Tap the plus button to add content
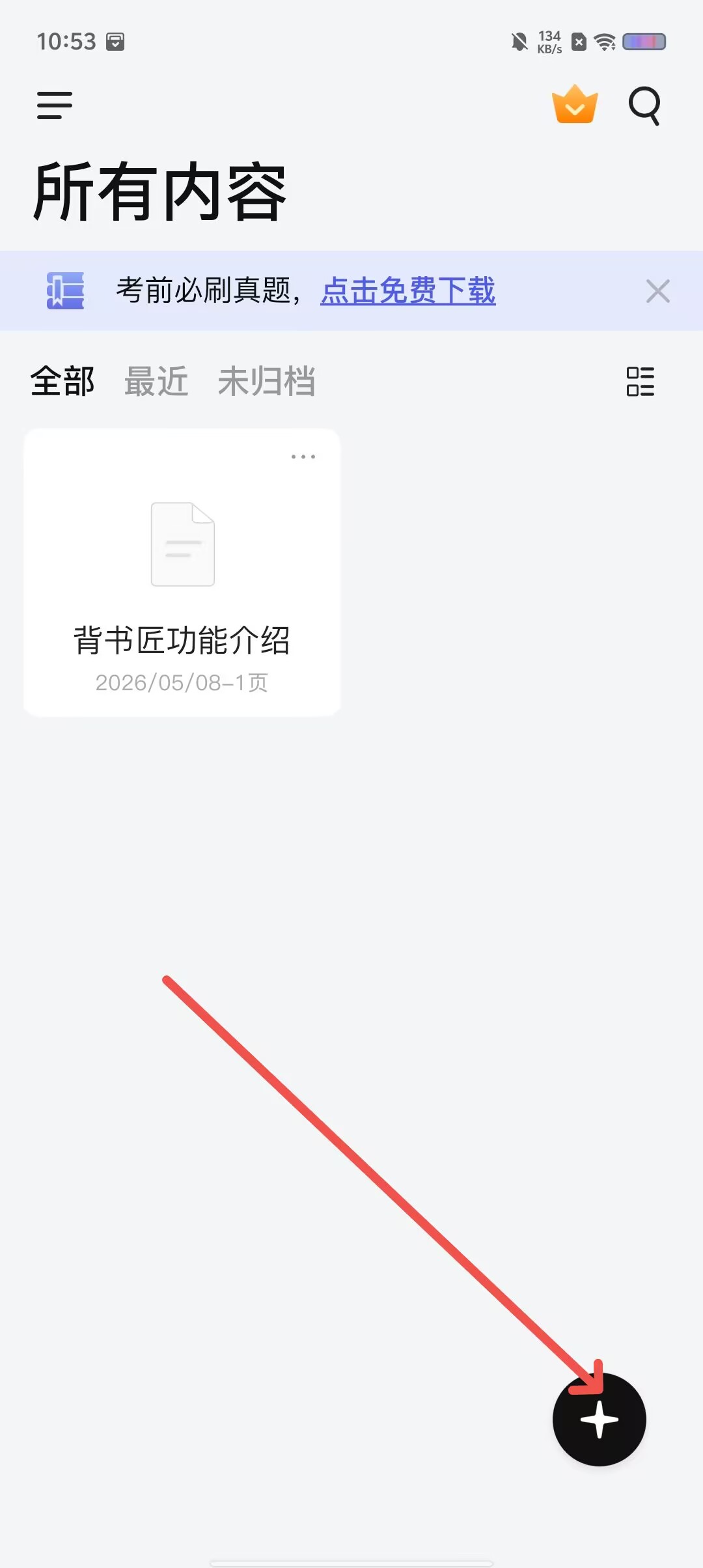703x1568 pixels. point(599,1420)
